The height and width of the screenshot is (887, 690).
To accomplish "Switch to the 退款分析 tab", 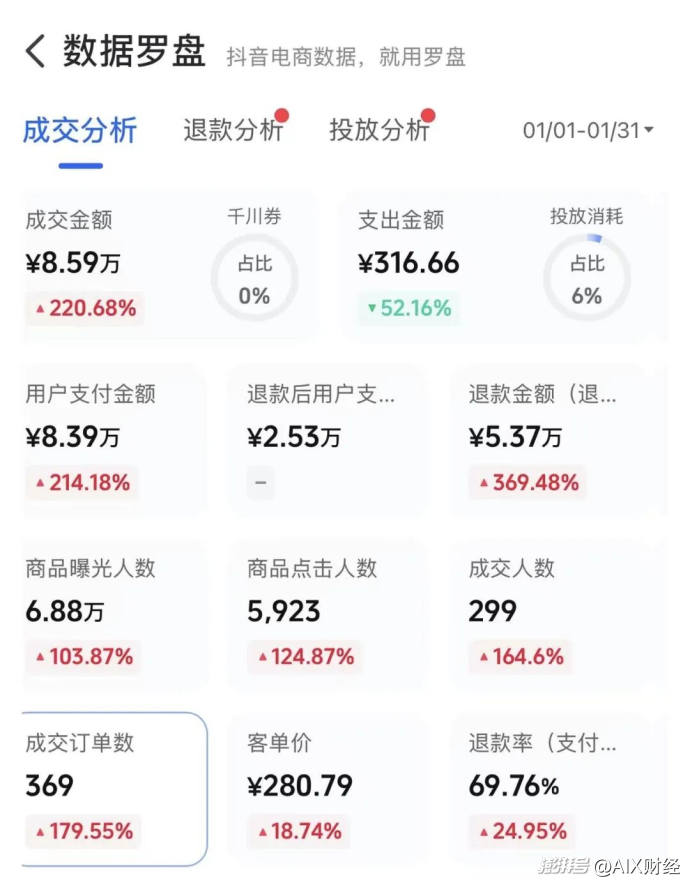I will [233, 131].
